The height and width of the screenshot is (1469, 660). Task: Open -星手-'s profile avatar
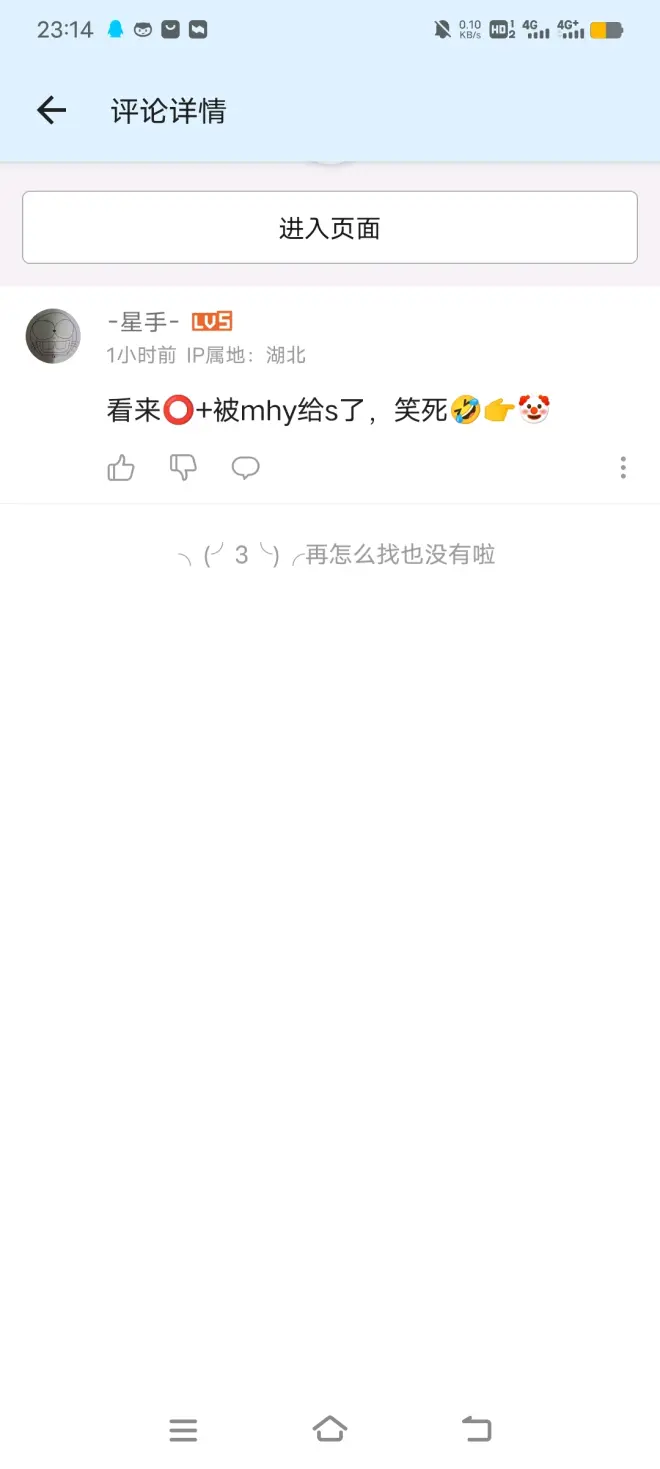pyautogui.click(x=53, y=336)
